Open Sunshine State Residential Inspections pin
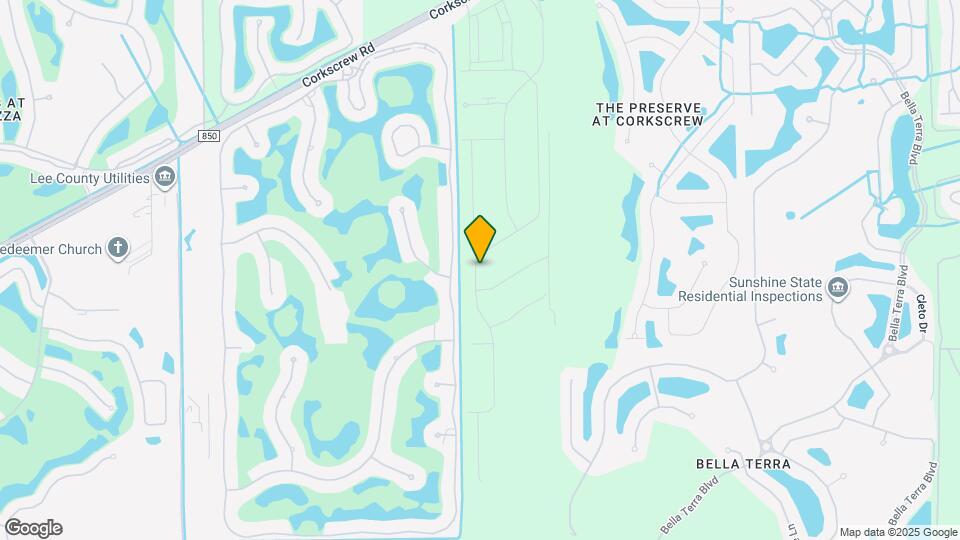Screen dimensions: 960x540 coord(838,290)
